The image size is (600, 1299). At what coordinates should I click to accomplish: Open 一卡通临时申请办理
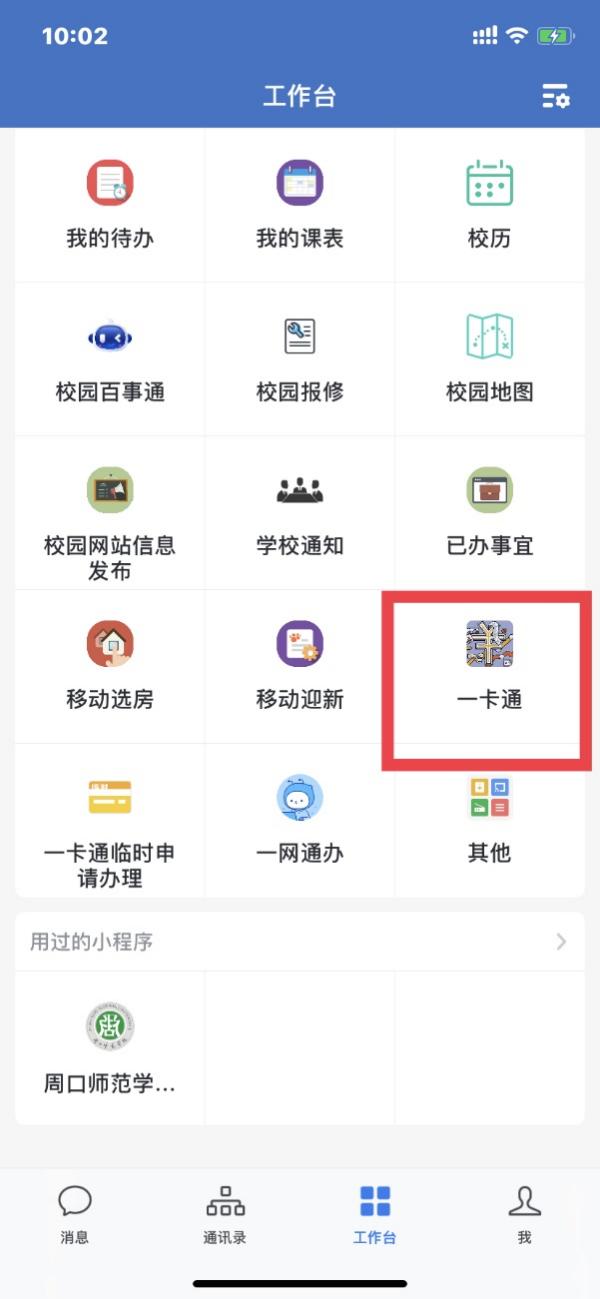(x=110, y=821)
